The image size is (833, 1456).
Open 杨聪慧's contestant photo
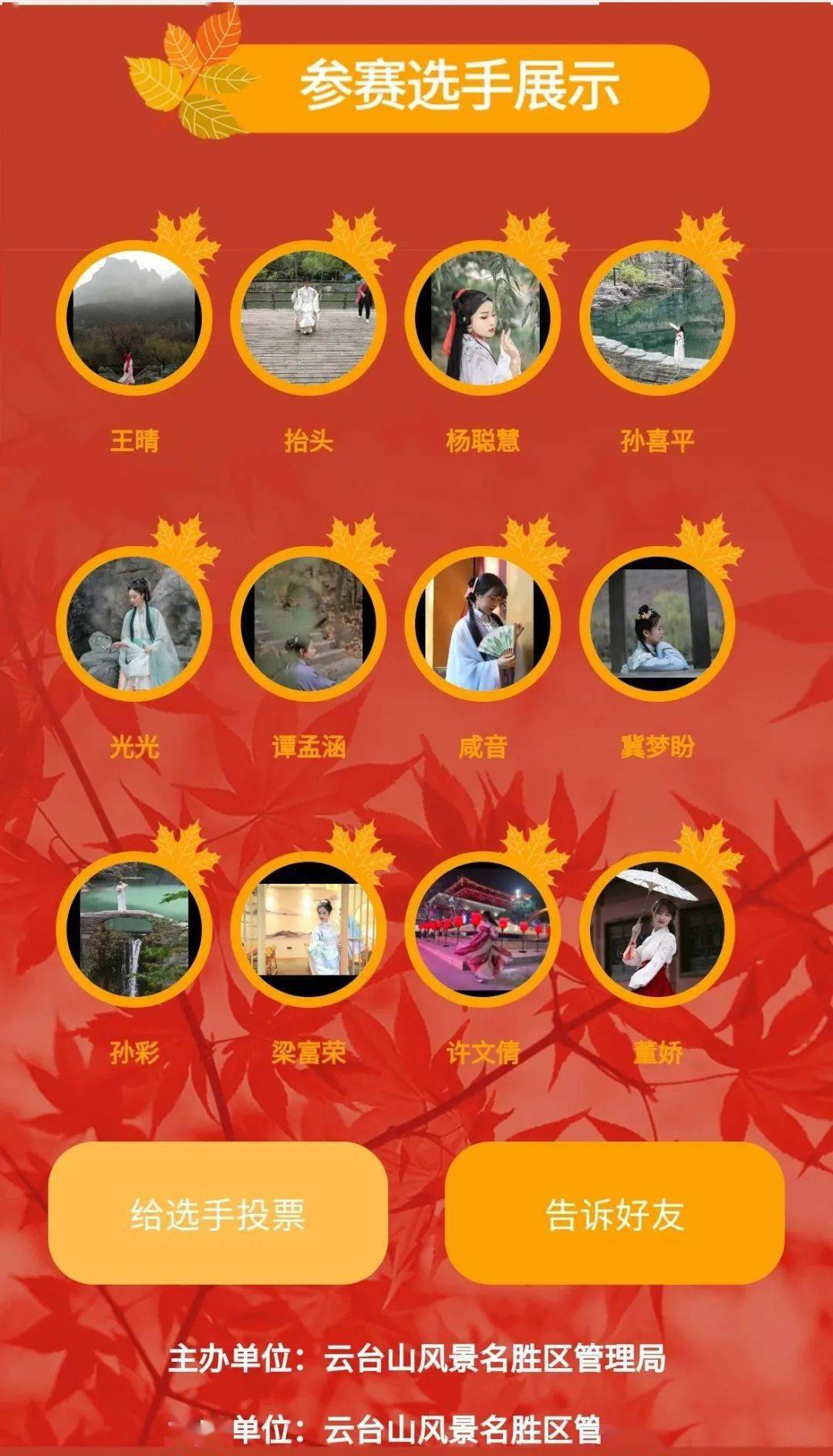point(483,318)
